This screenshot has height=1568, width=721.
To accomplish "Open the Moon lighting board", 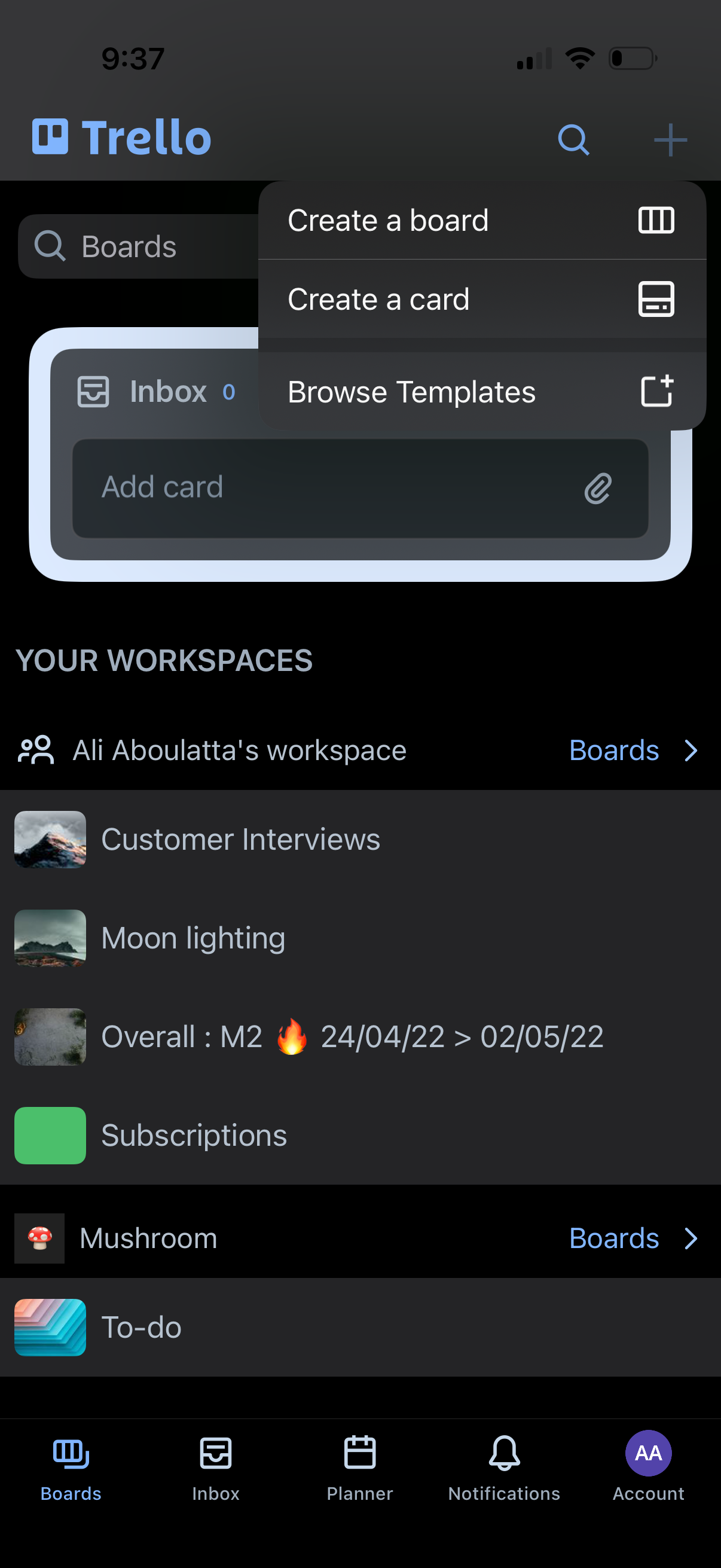I will coord(194,938).
